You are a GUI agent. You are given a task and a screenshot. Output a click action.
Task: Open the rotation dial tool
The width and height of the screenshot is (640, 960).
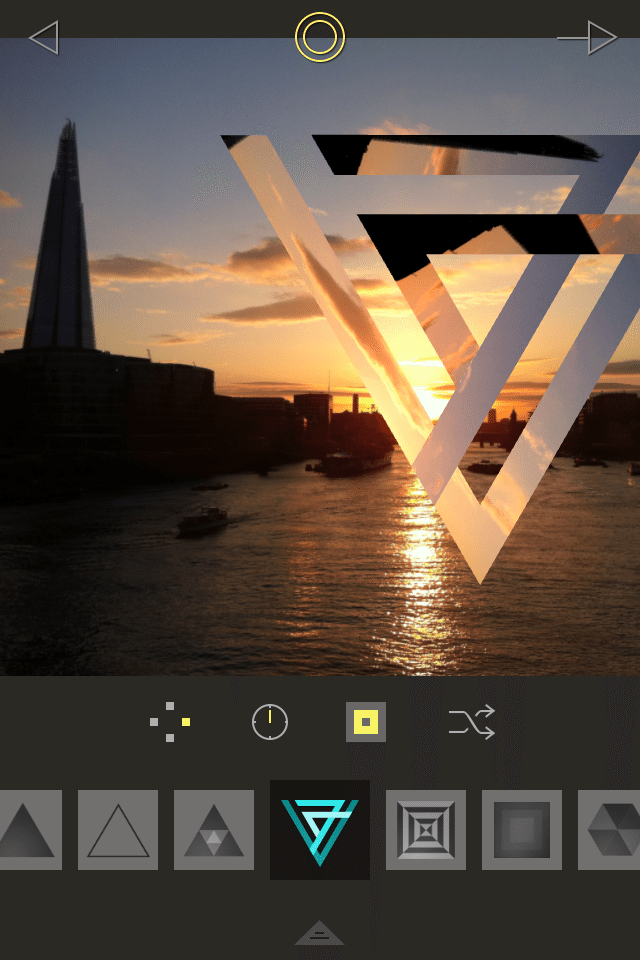[x=270, y=721]
